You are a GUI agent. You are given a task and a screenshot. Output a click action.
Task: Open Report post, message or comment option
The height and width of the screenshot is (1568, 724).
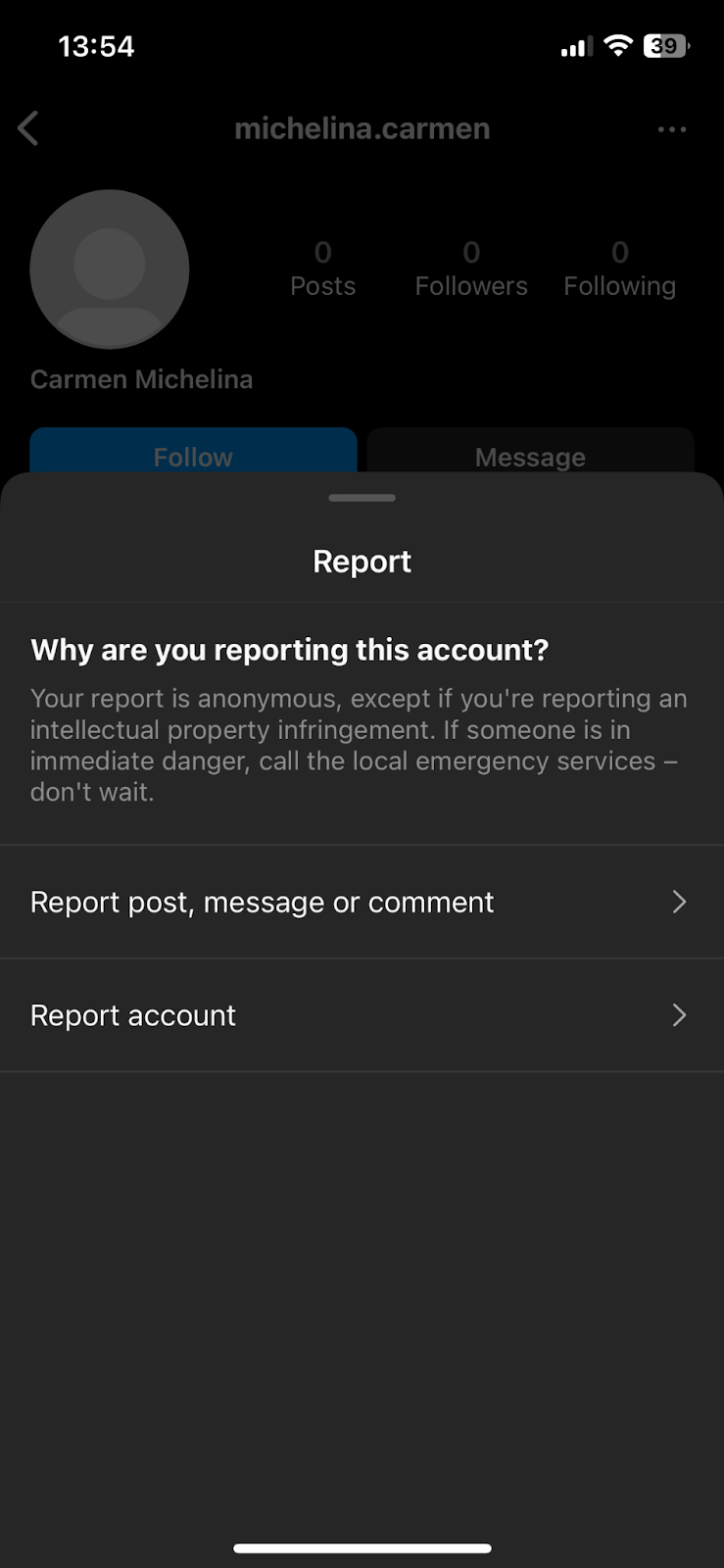(361, 902)
